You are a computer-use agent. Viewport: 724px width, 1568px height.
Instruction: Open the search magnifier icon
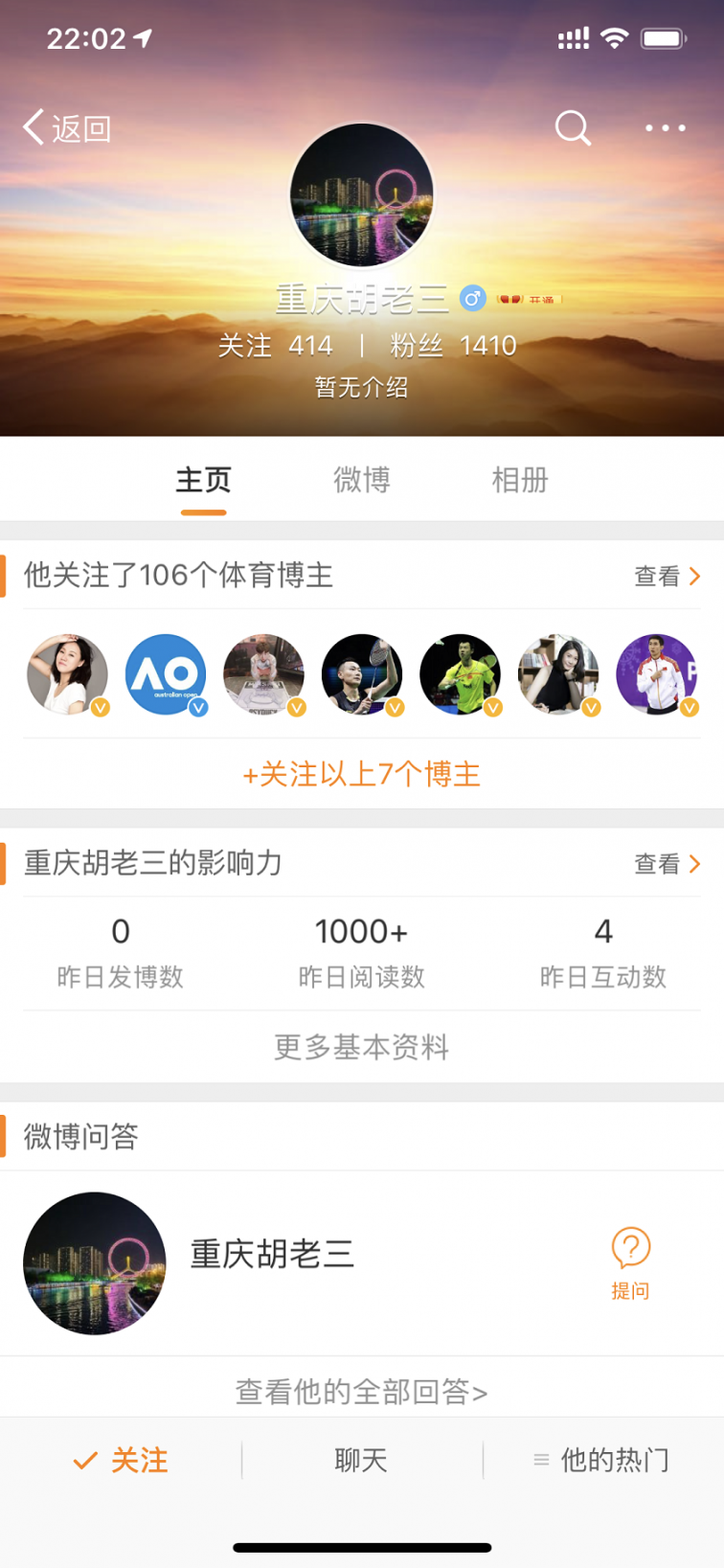point(573,127)
